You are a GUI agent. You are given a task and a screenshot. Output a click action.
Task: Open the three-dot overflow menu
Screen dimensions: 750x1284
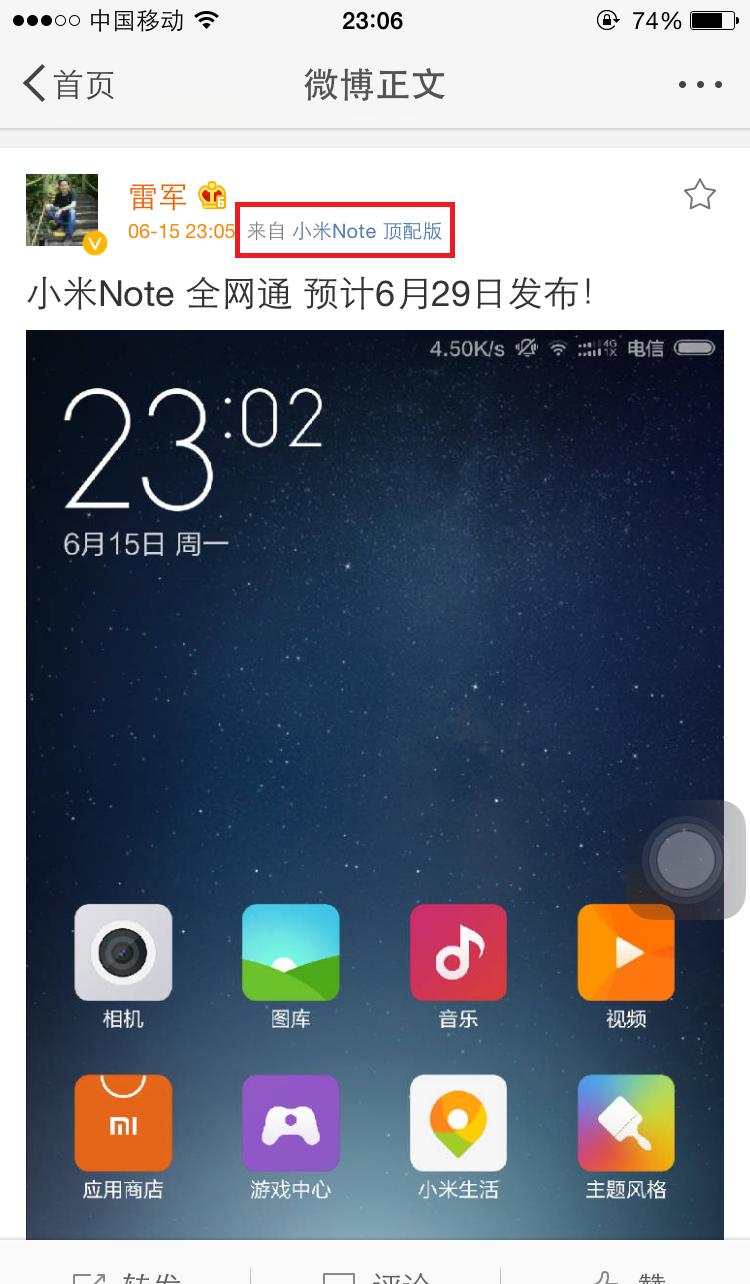(700, 85)
